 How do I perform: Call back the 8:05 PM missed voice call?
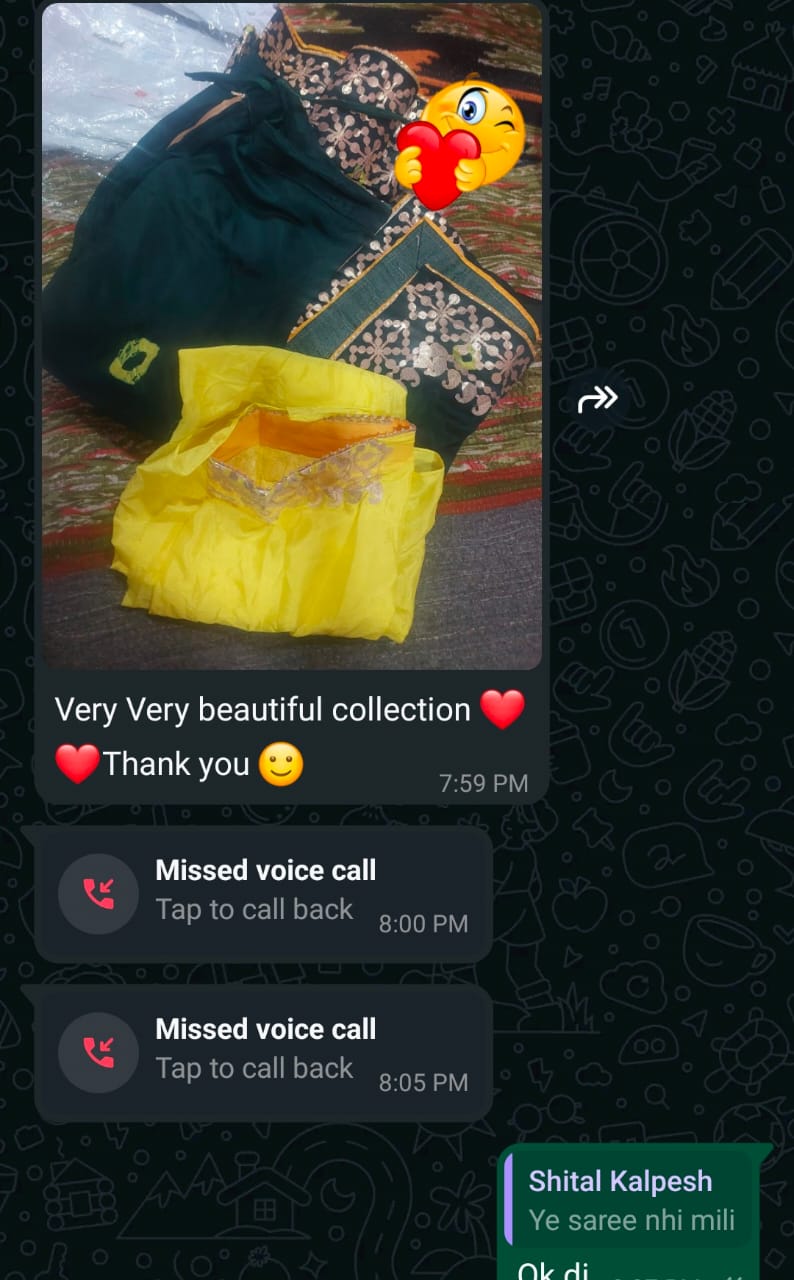tap(263, 1051)
